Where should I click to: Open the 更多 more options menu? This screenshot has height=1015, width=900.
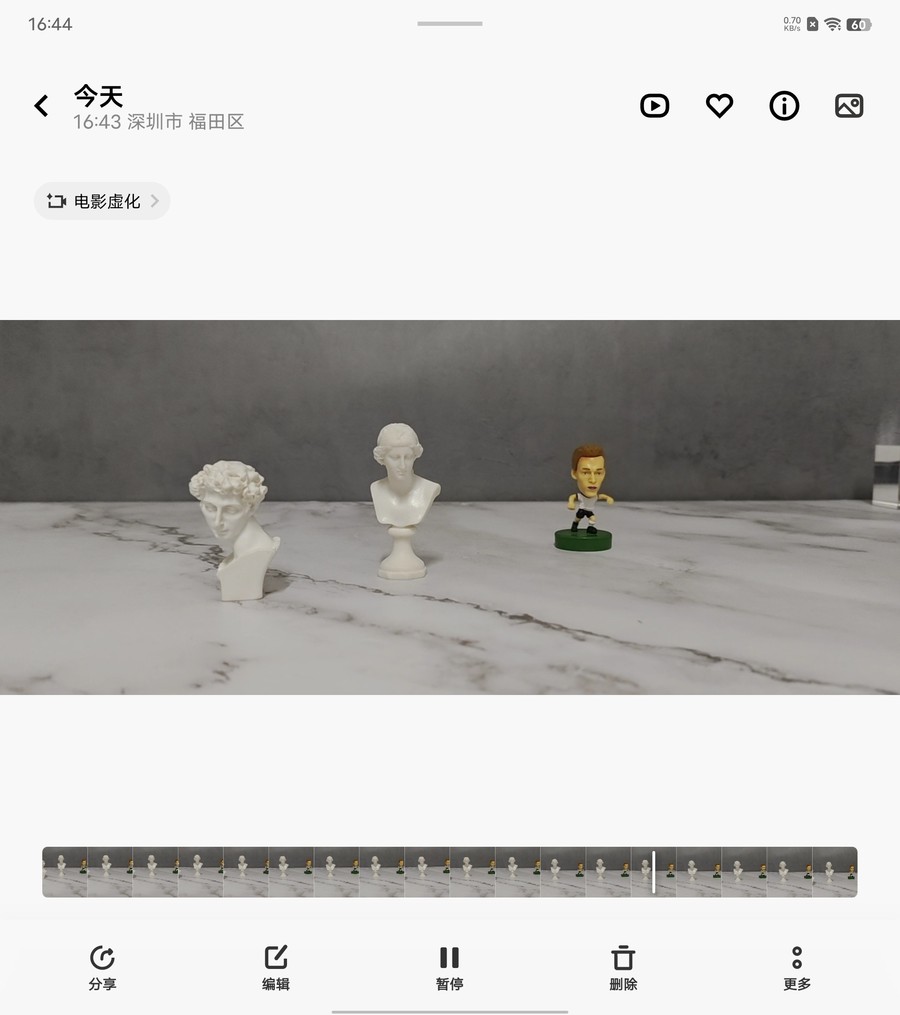point(797,967)
